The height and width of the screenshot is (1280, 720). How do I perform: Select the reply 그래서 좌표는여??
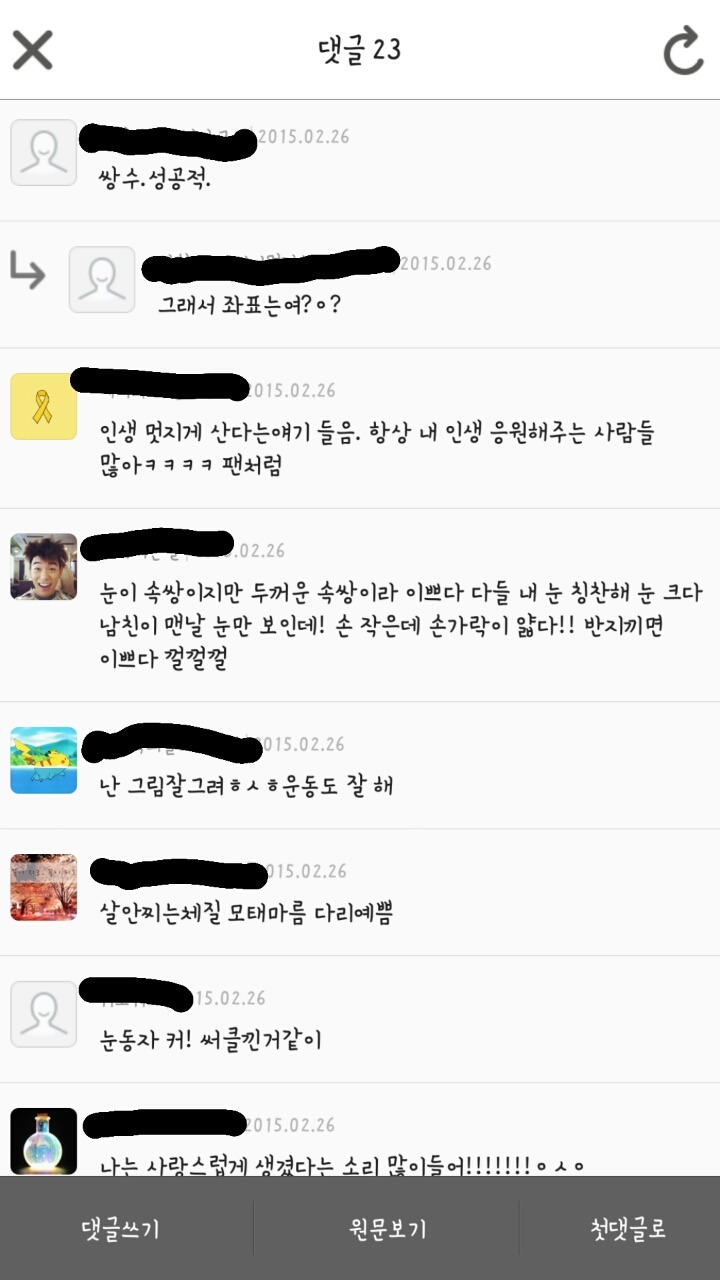[249, 304]
